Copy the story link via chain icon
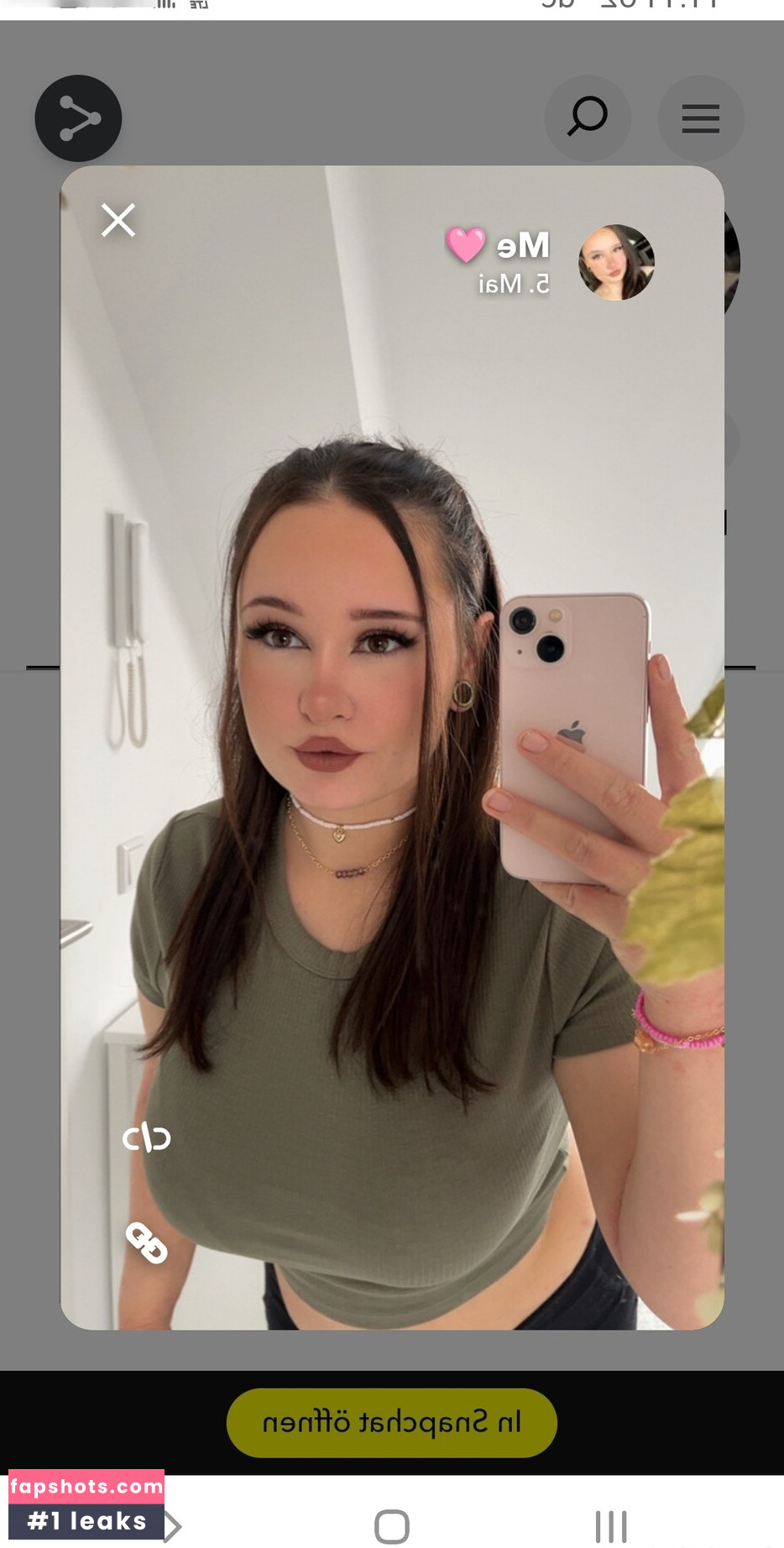The width and height of the screenshot is (784, 1548). [x=147, y=1242]
